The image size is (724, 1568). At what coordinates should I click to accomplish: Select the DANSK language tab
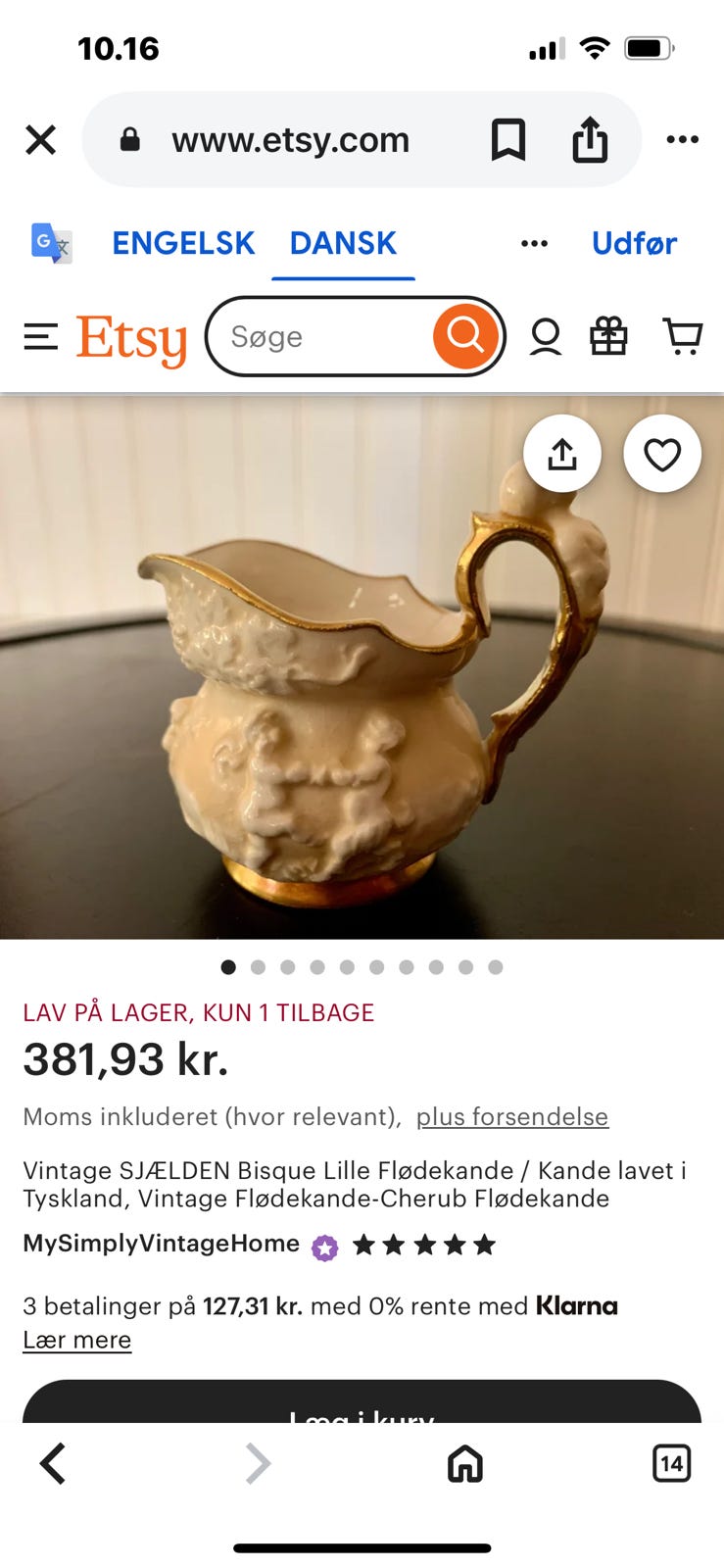[342, 243]
